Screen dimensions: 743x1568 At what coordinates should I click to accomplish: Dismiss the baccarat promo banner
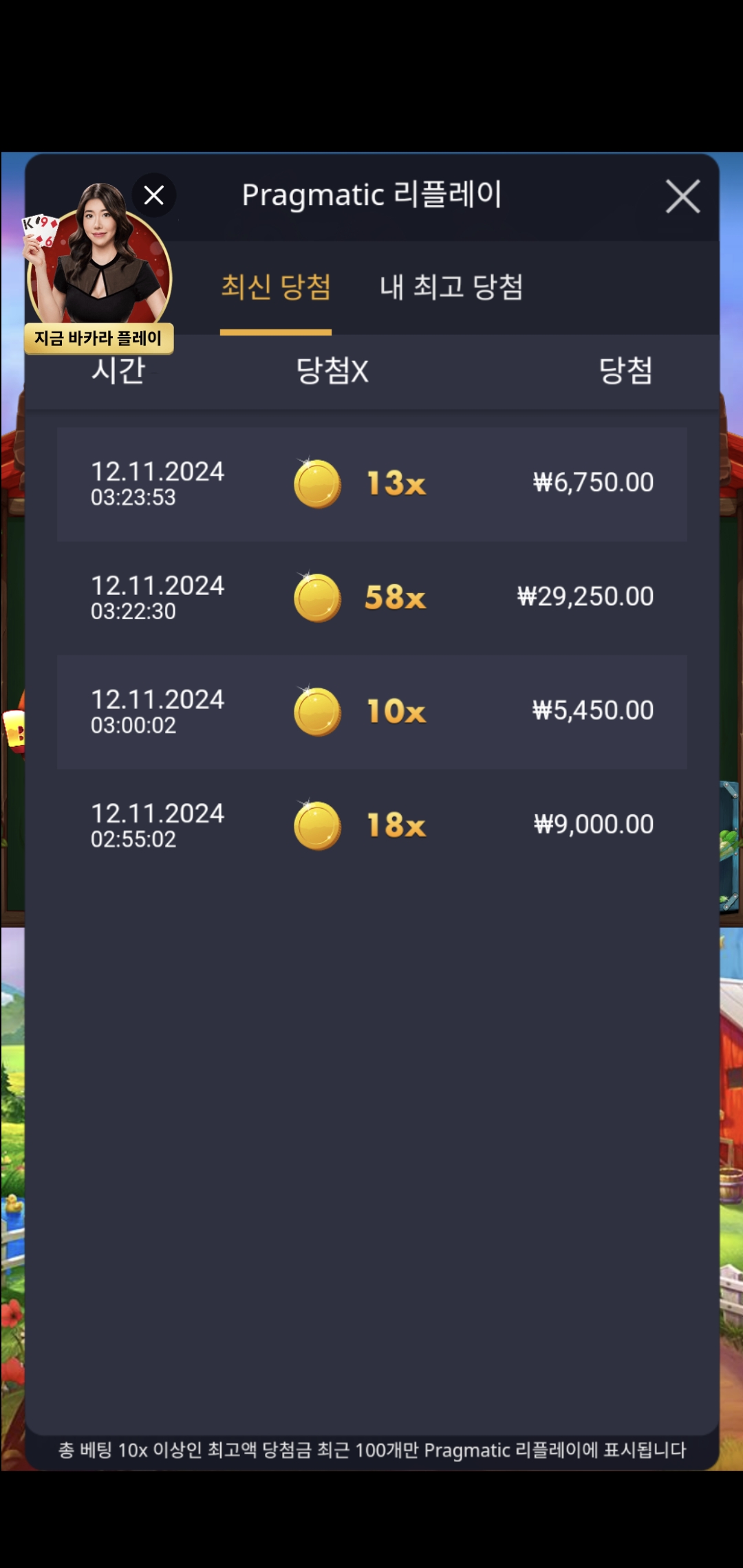tap(154, 195)
